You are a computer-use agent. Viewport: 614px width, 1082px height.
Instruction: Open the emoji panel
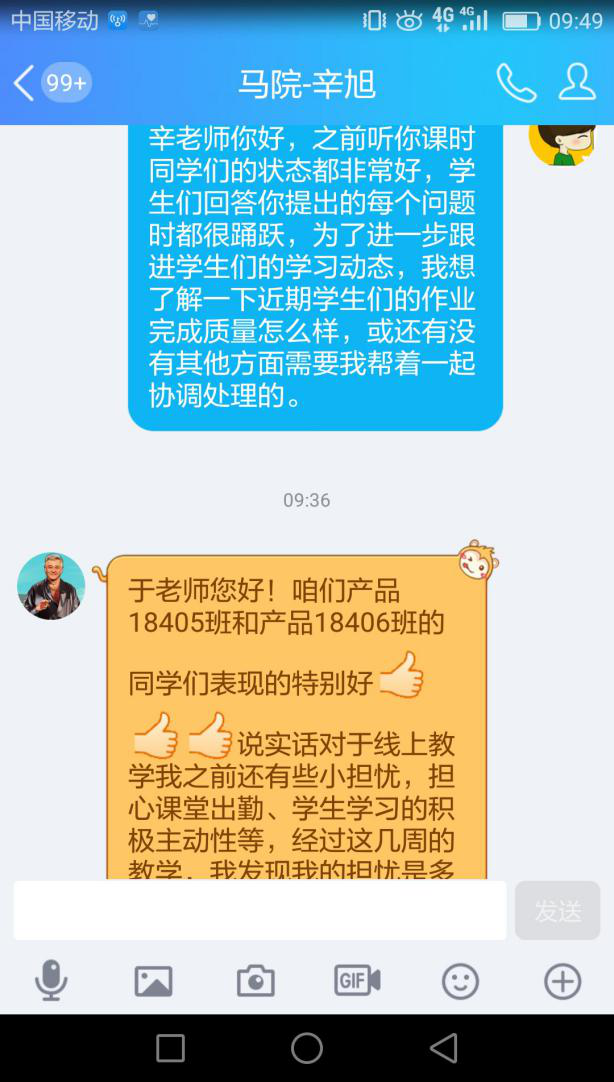460,981
